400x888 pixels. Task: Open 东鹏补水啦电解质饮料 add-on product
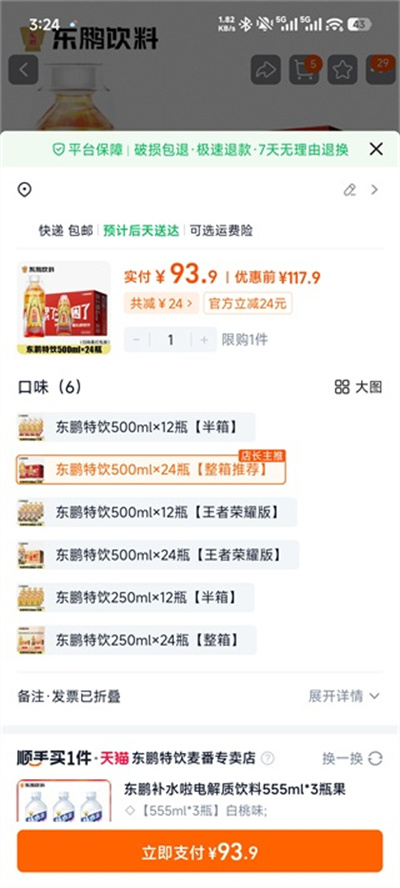pyautogui.click(x=235, y=788)
